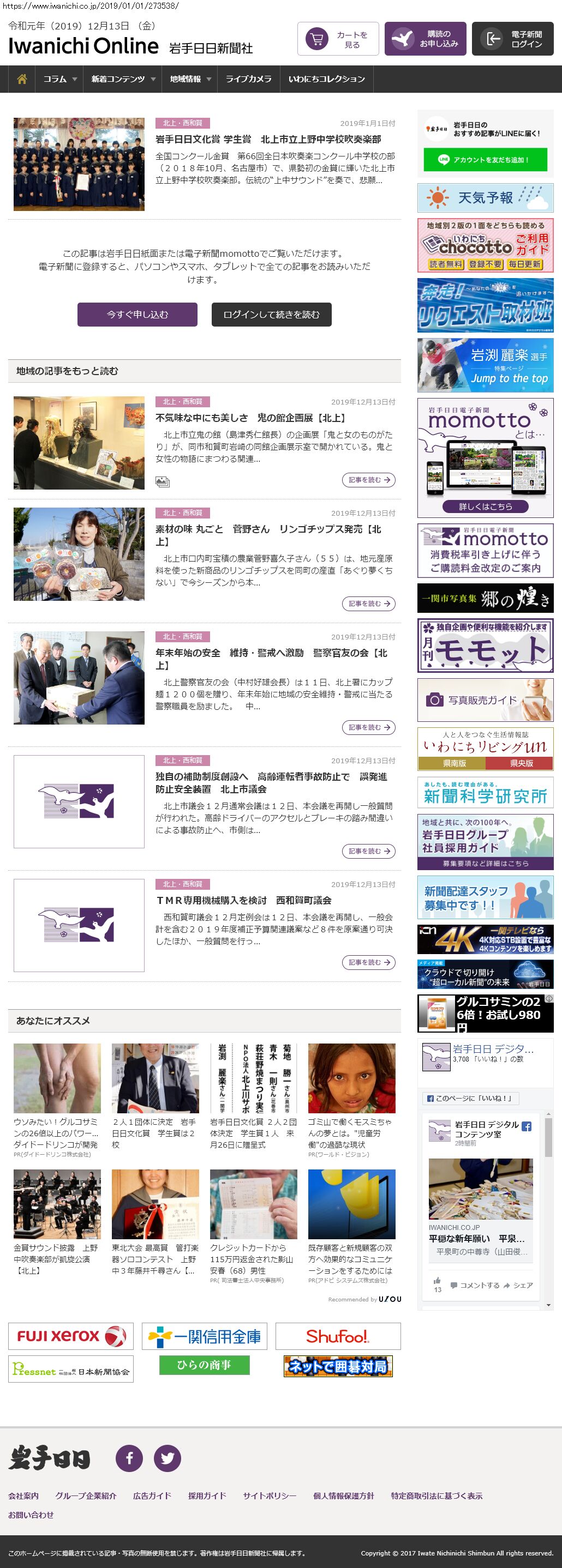This screenshot has height=1568, width=562.
Task: Open いわにちコレクション page
Action: pyautogui.click(x=326, y=79)
